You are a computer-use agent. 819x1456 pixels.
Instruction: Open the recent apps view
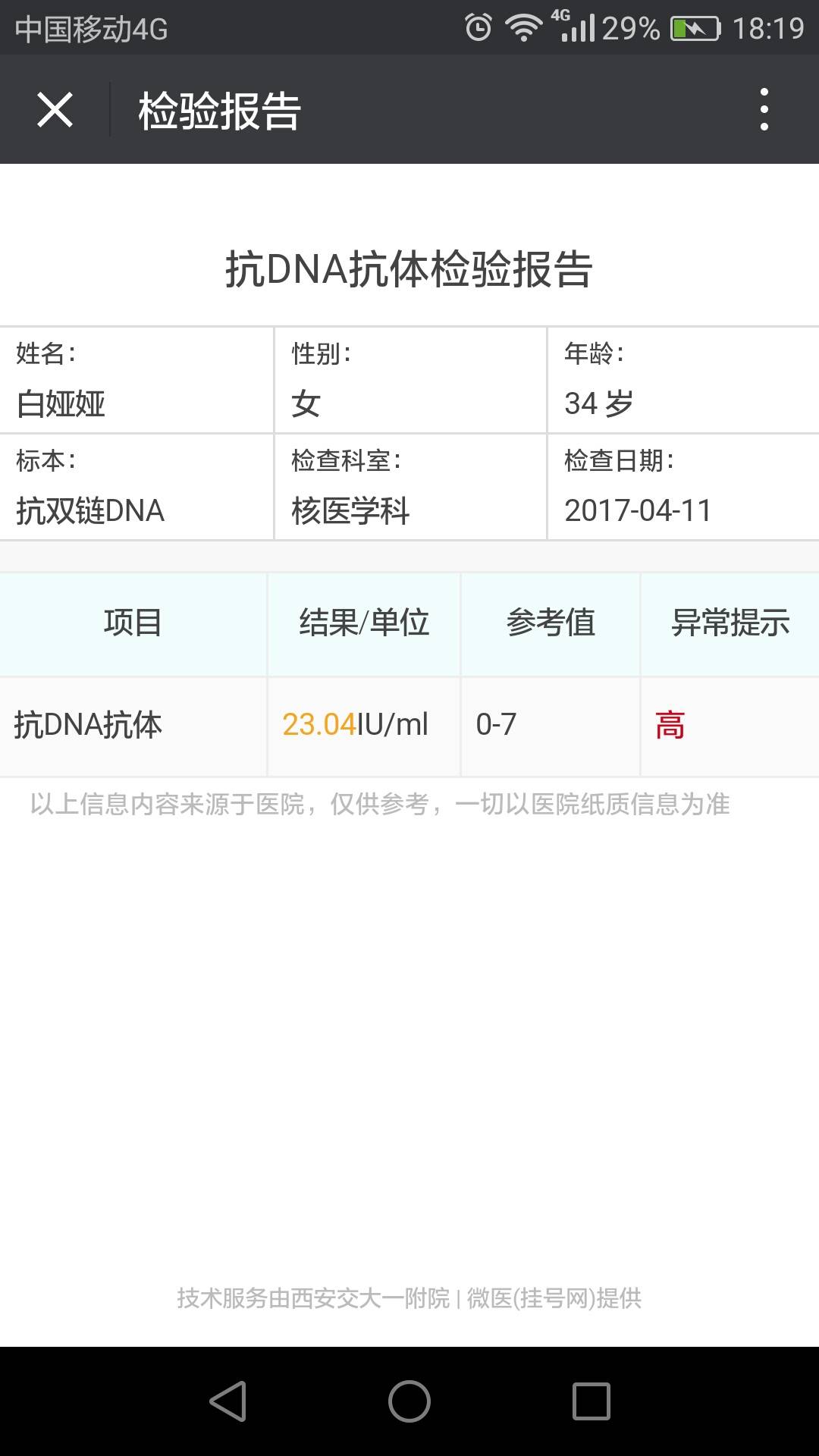(x=591, y=1401)
